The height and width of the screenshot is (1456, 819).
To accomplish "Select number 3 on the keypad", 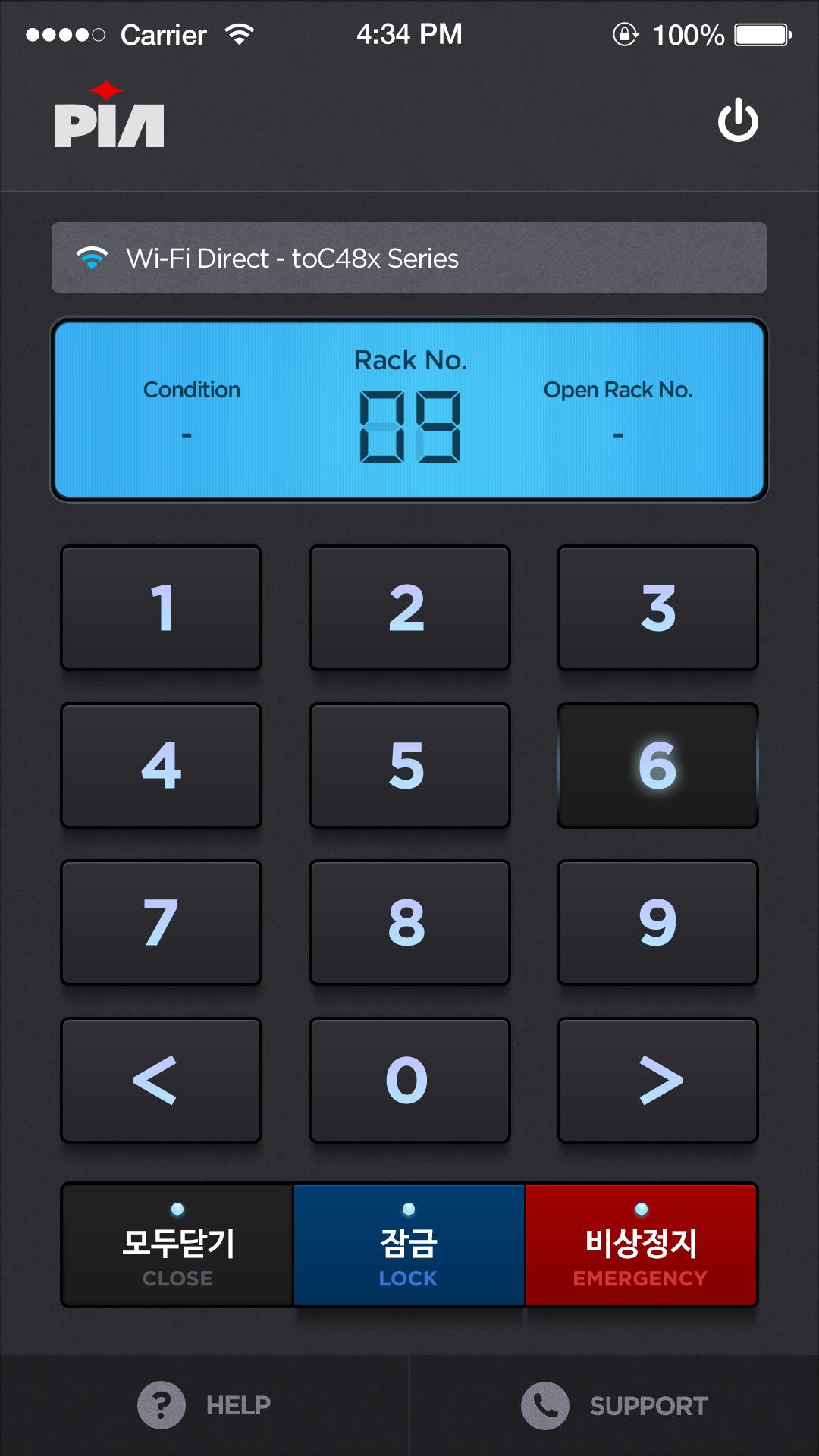I will 657,608.
